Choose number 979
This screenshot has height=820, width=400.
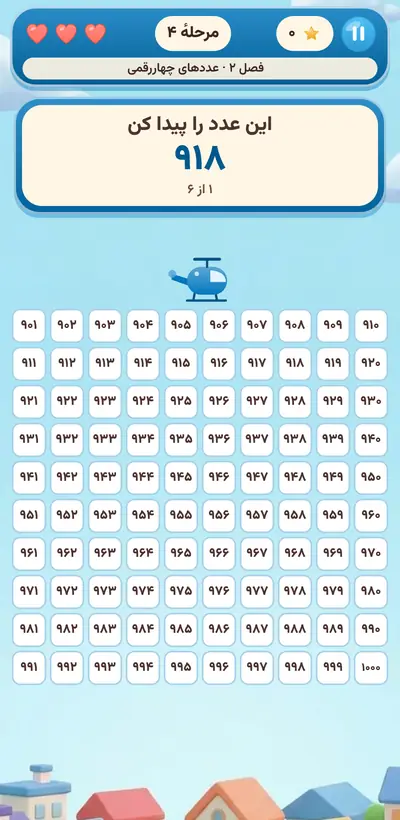(333, 591)
